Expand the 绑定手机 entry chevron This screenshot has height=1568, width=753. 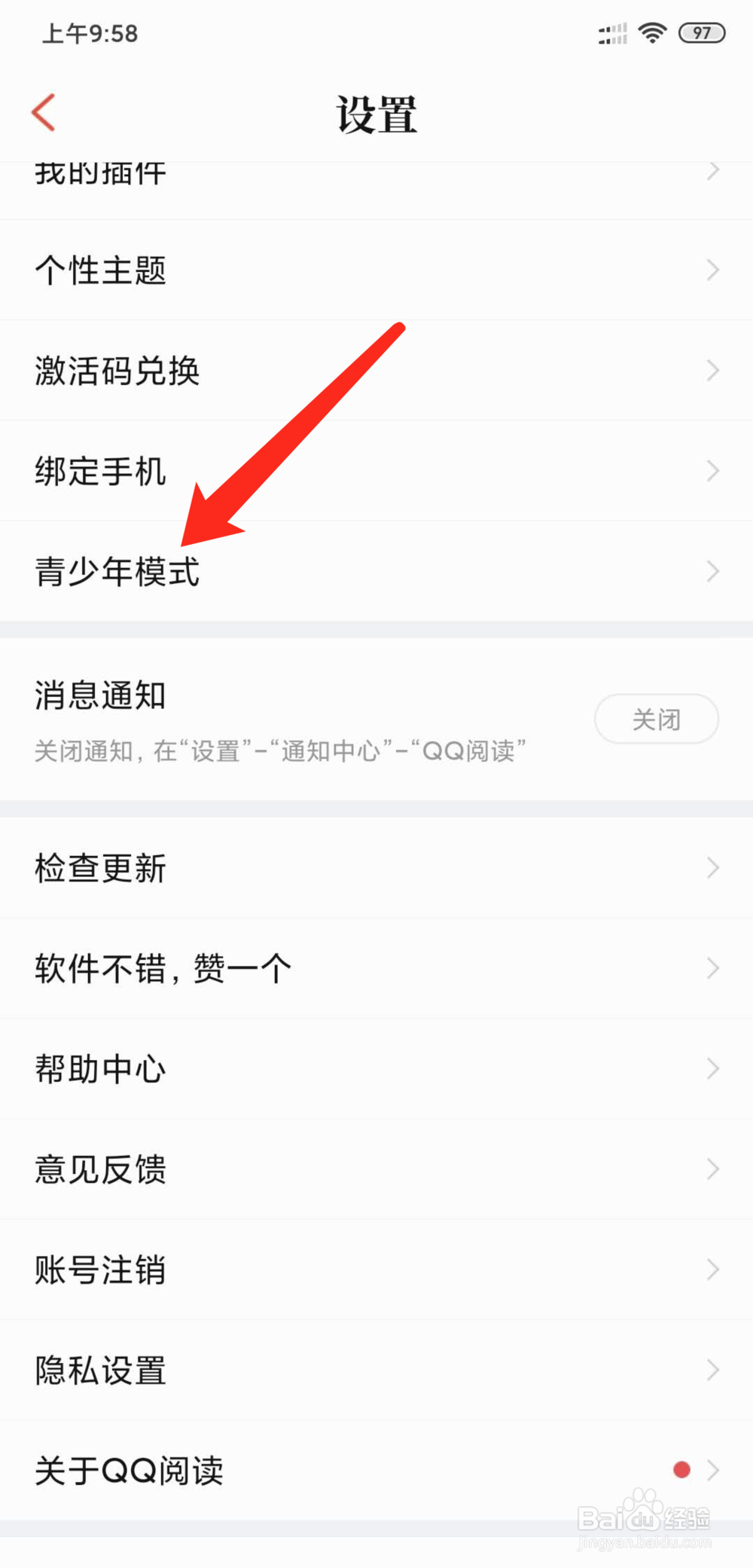pyautogui.click(x=712, y=470)
